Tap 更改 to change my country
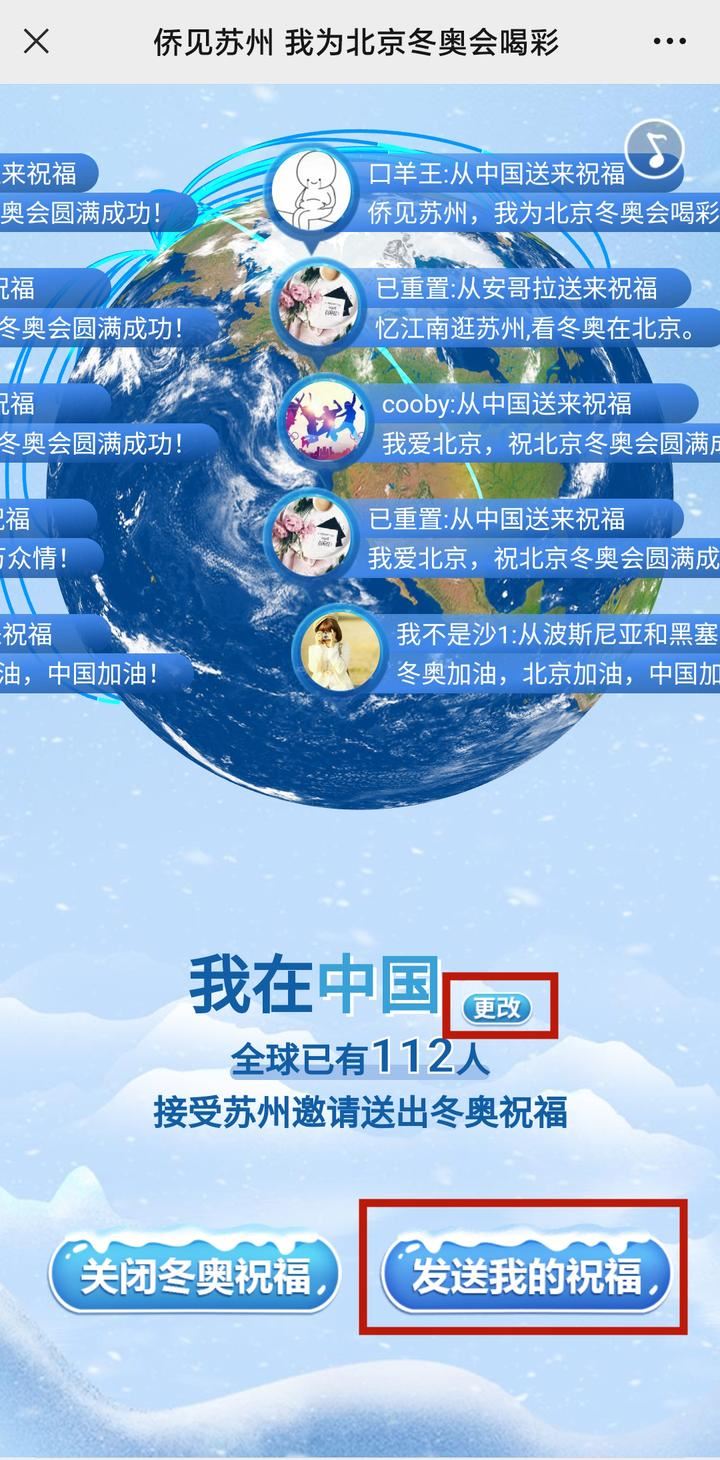 497,1008
